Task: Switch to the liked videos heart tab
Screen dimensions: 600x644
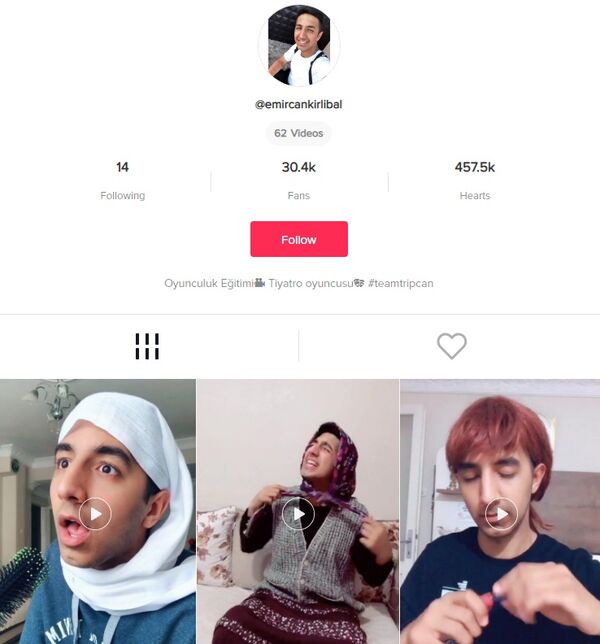Action: 452,346
